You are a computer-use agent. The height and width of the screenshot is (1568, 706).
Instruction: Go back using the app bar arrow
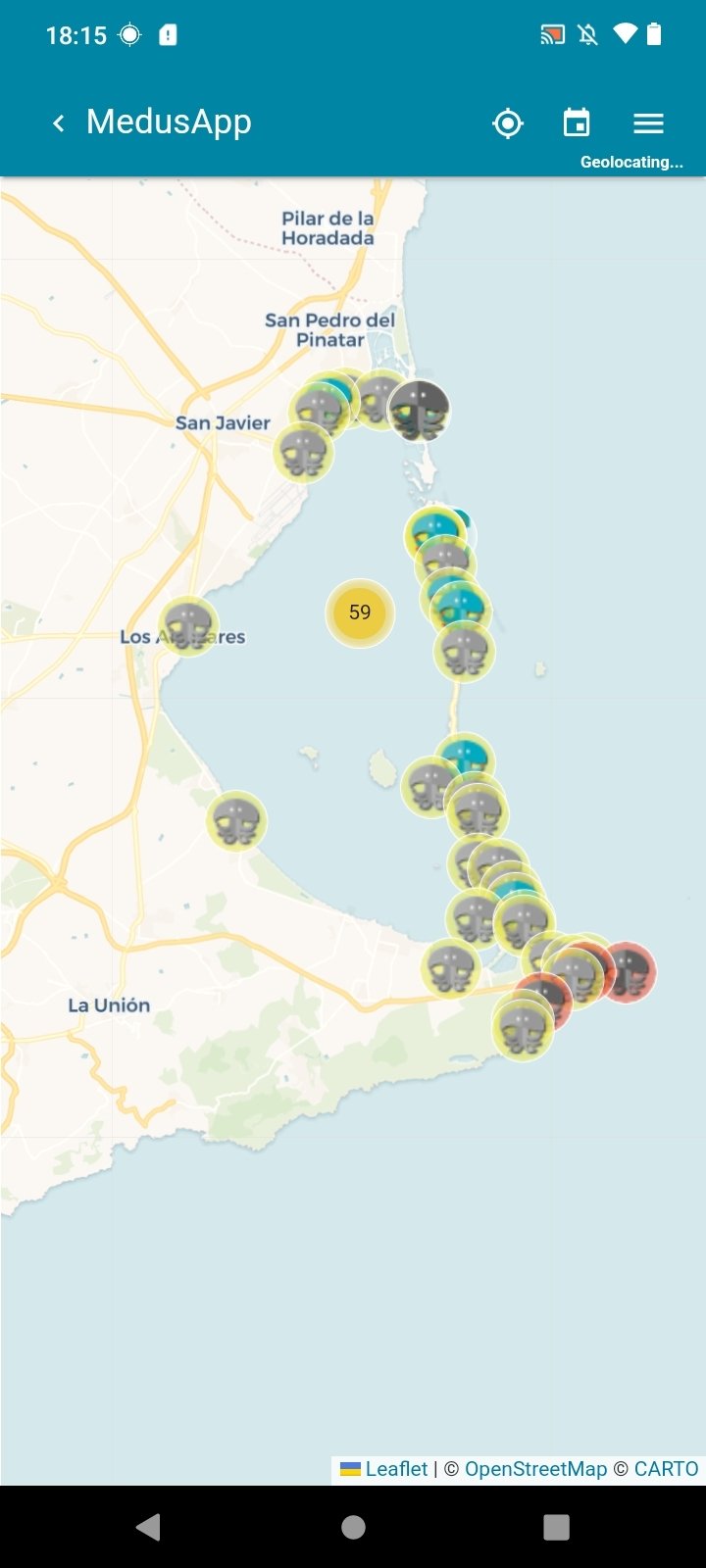59,122
